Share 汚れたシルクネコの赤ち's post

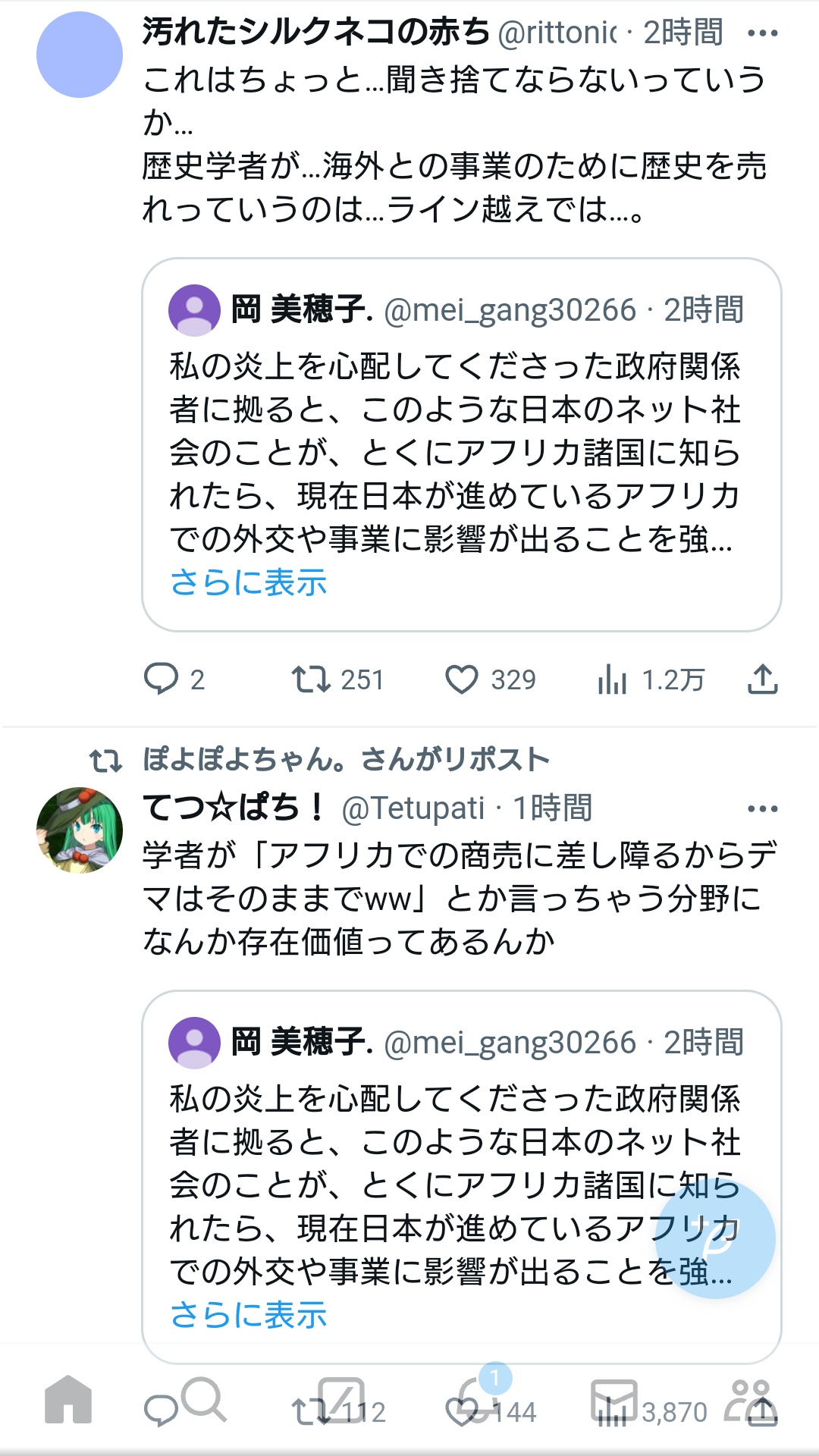click(762, 679)
